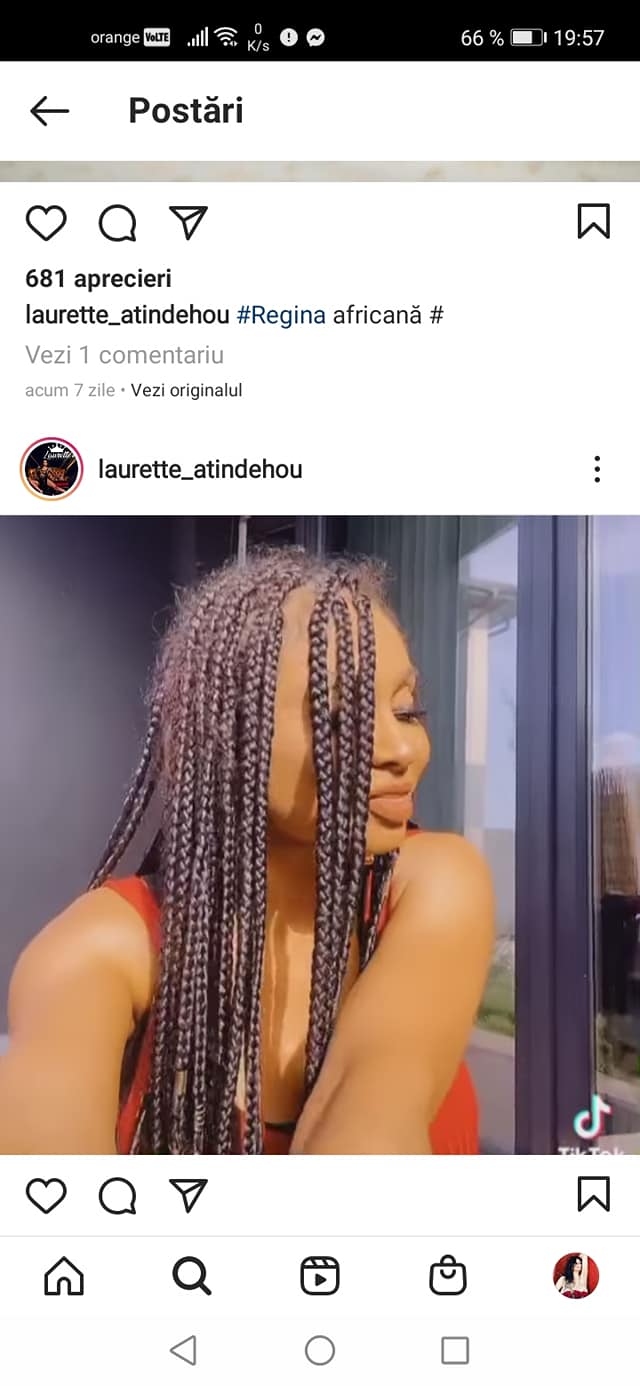This screenshot has width=640, height=1386.
Task: Open the Shop tab
Action: pyautogui.click(x=447, y=1276)
